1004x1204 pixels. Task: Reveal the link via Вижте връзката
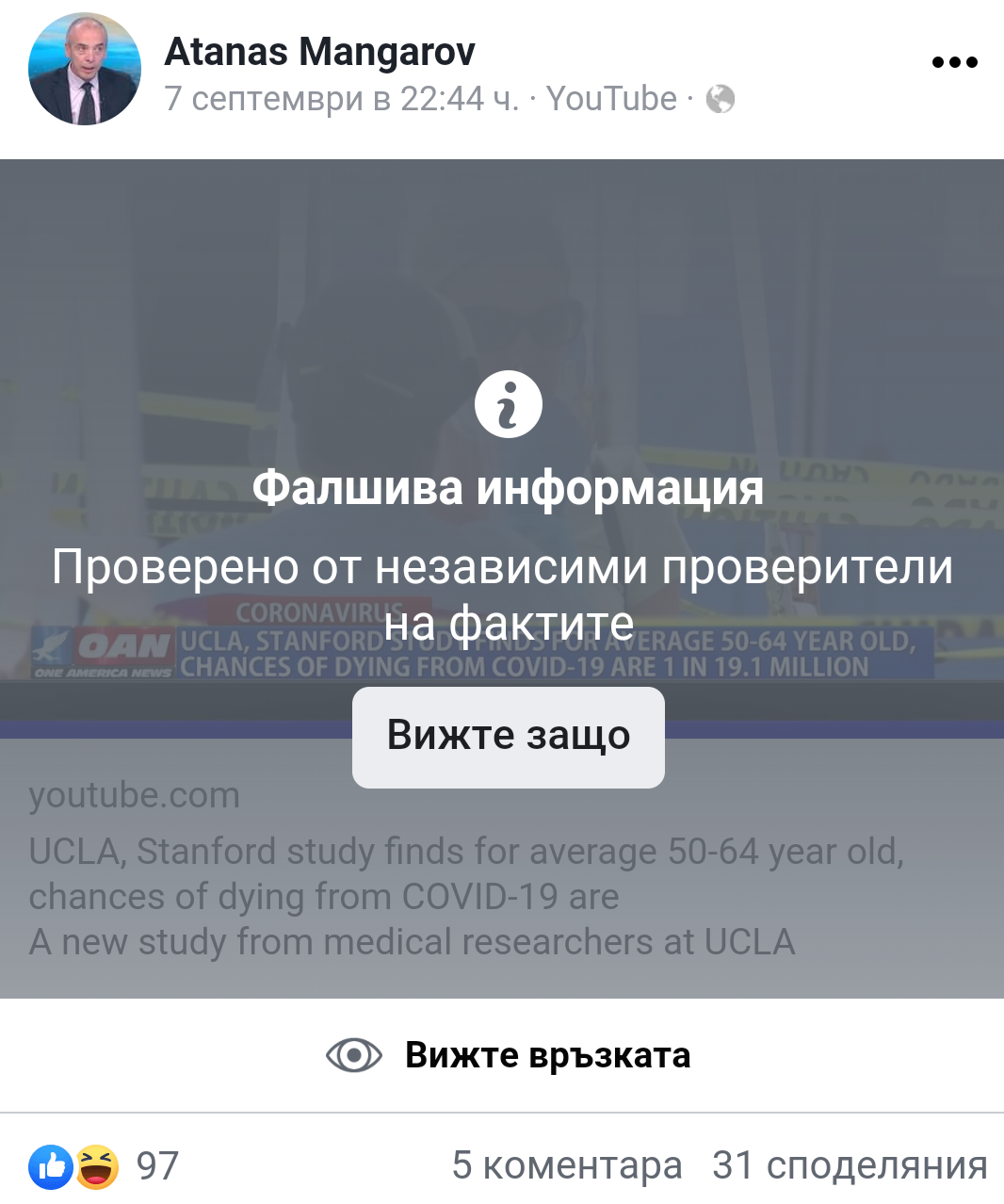509,1055
